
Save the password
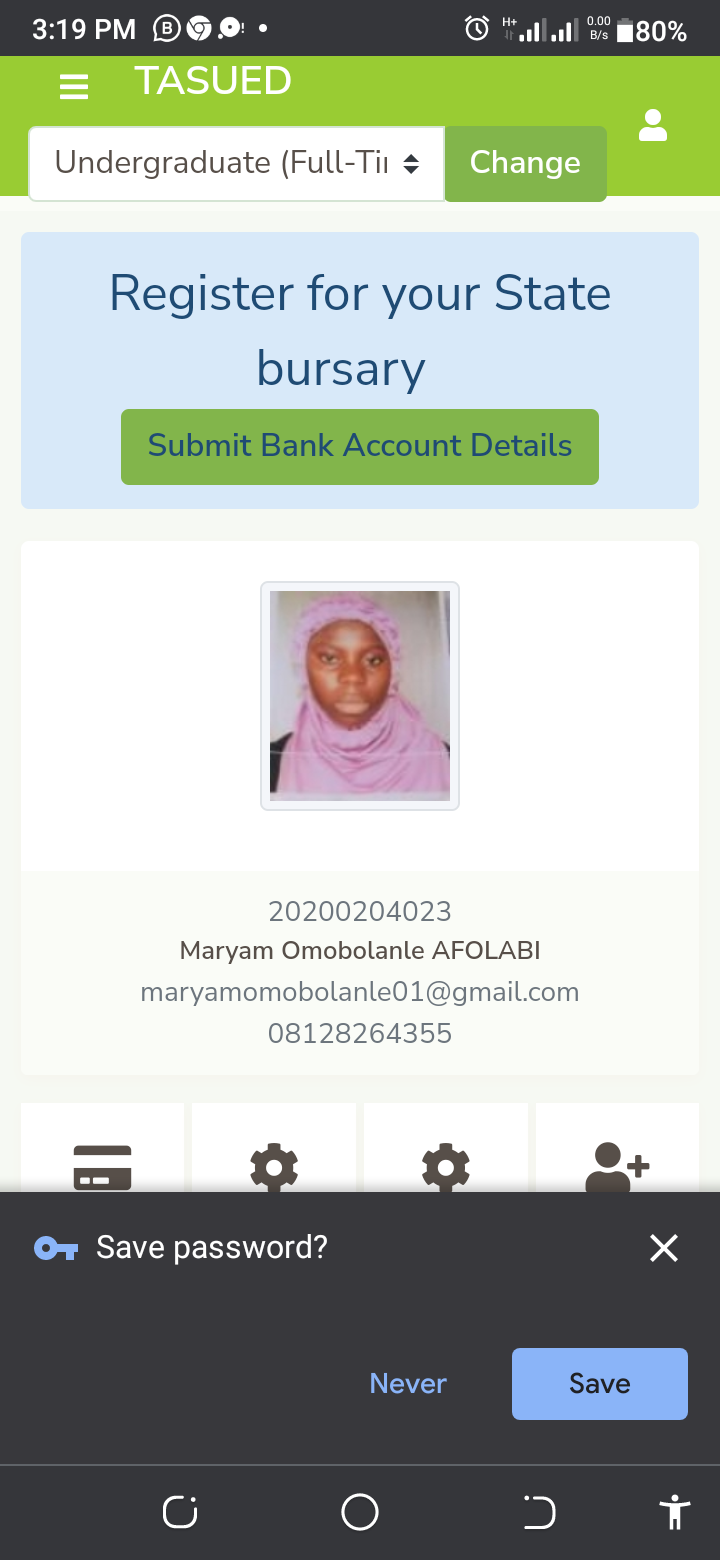click(x=600, y=1383)
